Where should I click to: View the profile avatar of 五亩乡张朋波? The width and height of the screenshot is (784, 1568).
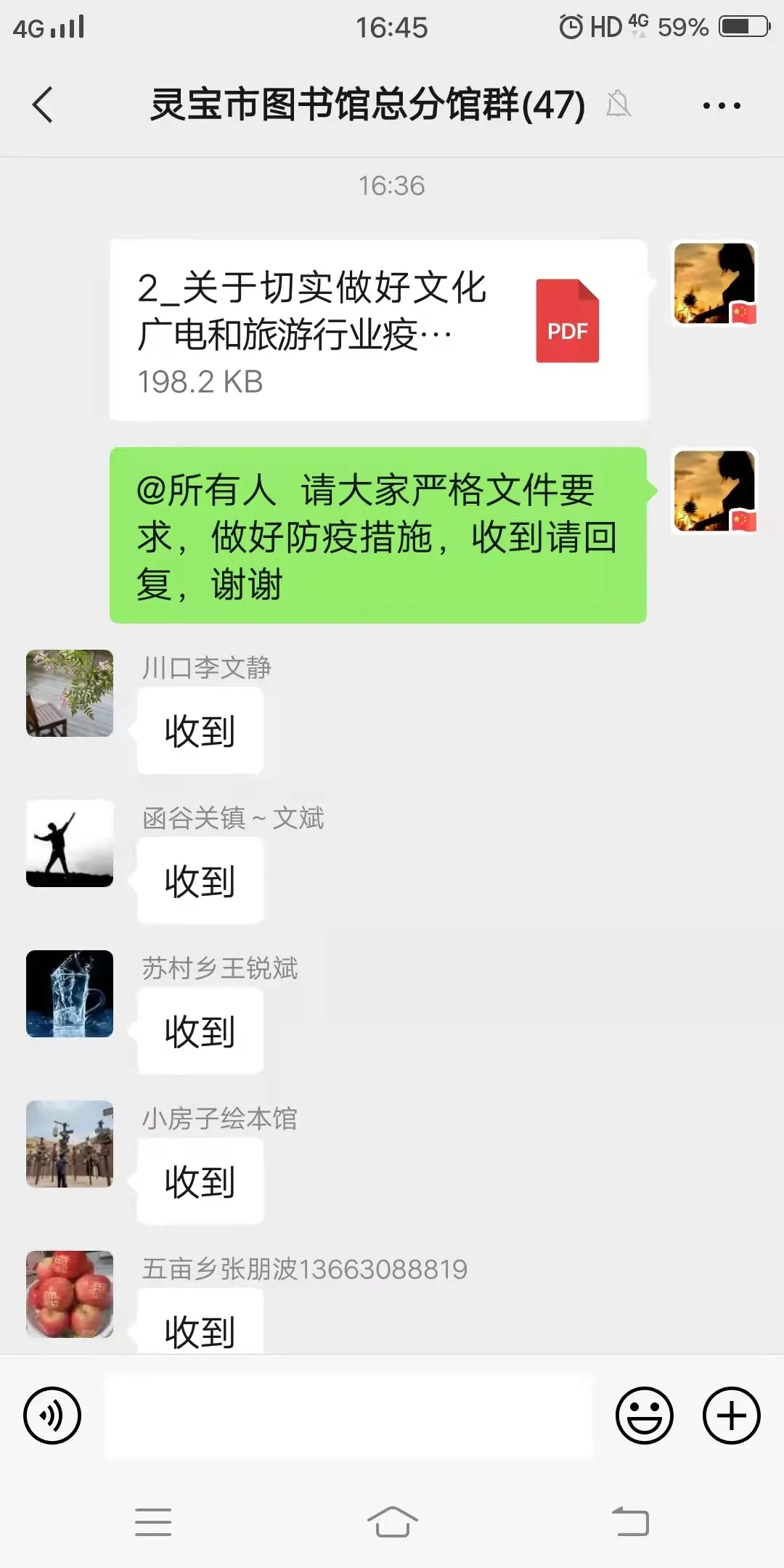[x=70, y=1294]
